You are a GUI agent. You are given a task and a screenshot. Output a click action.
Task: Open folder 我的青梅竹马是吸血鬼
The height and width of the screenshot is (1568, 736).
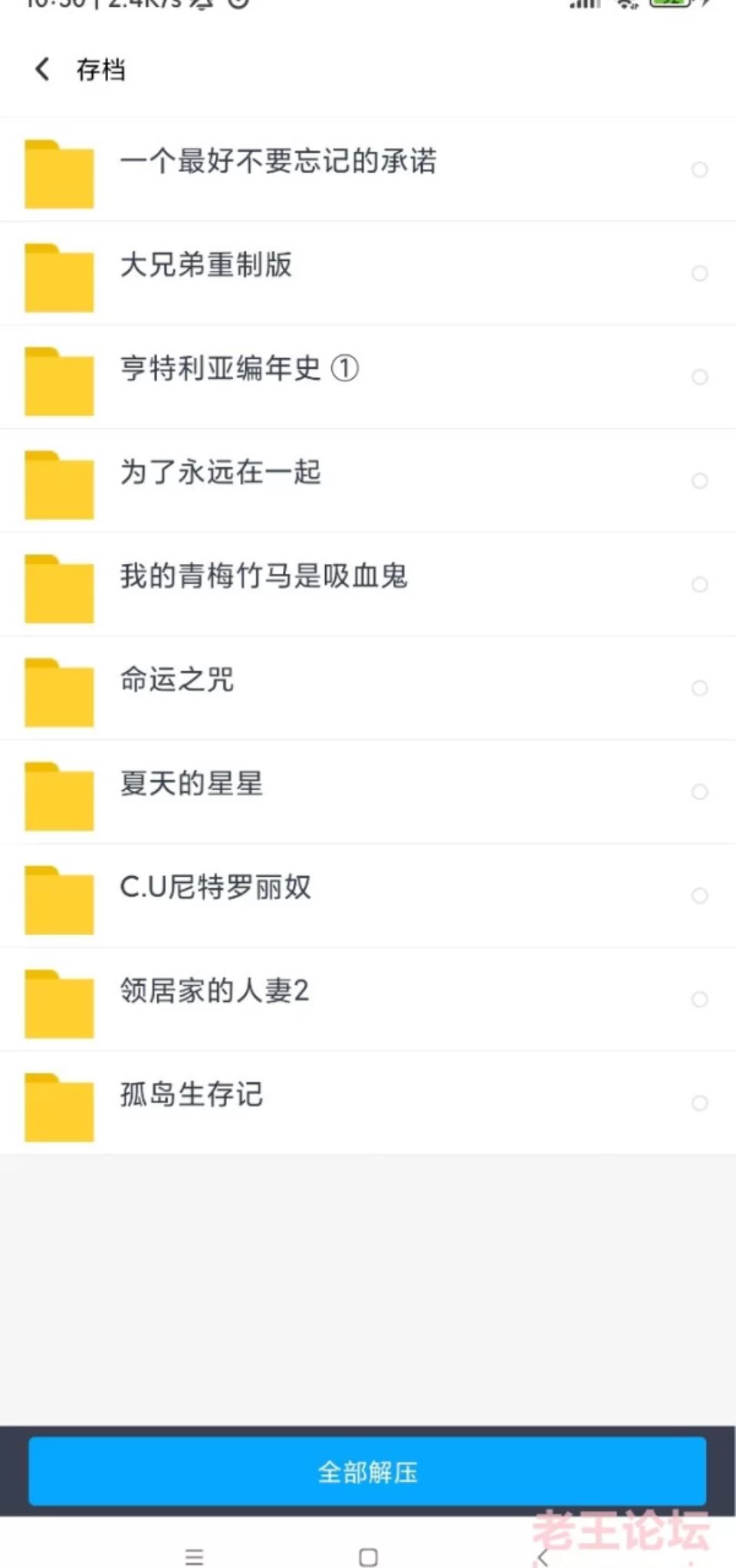click(263, 576)
